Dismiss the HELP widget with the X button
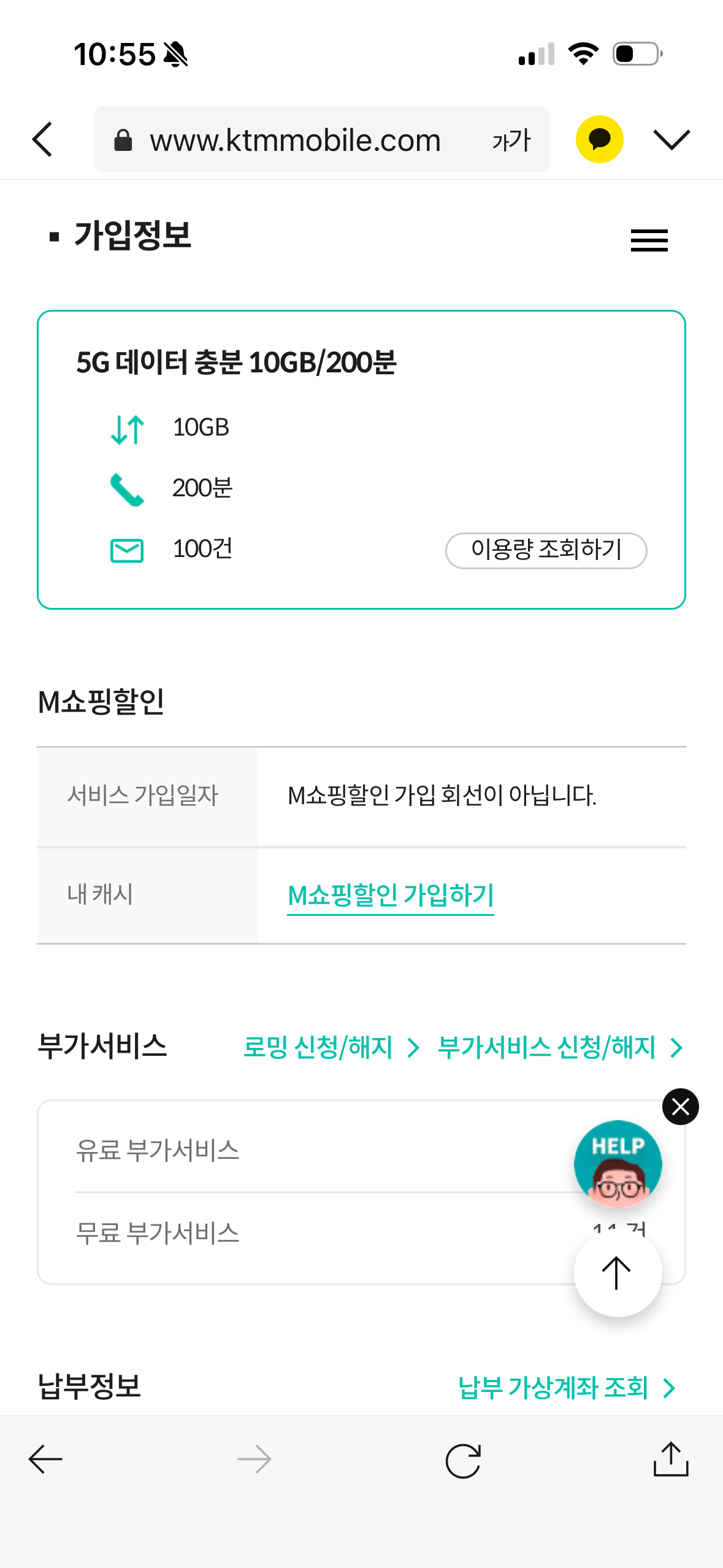The width and height of the screenshot is (723, 1568). pyautogui.click(x=679, y=1107)
